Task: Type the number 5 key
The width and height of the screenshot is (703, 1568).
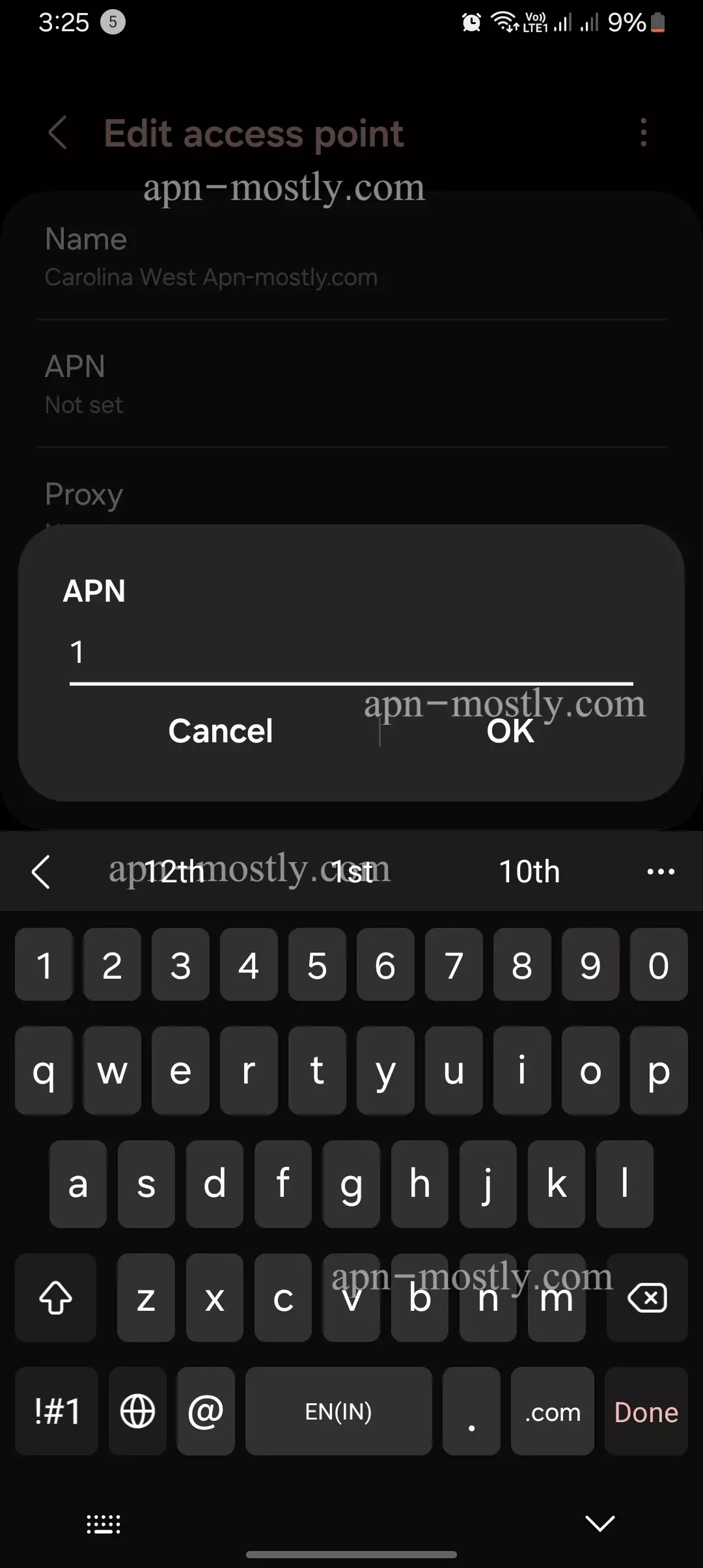Action: (317, 964)
